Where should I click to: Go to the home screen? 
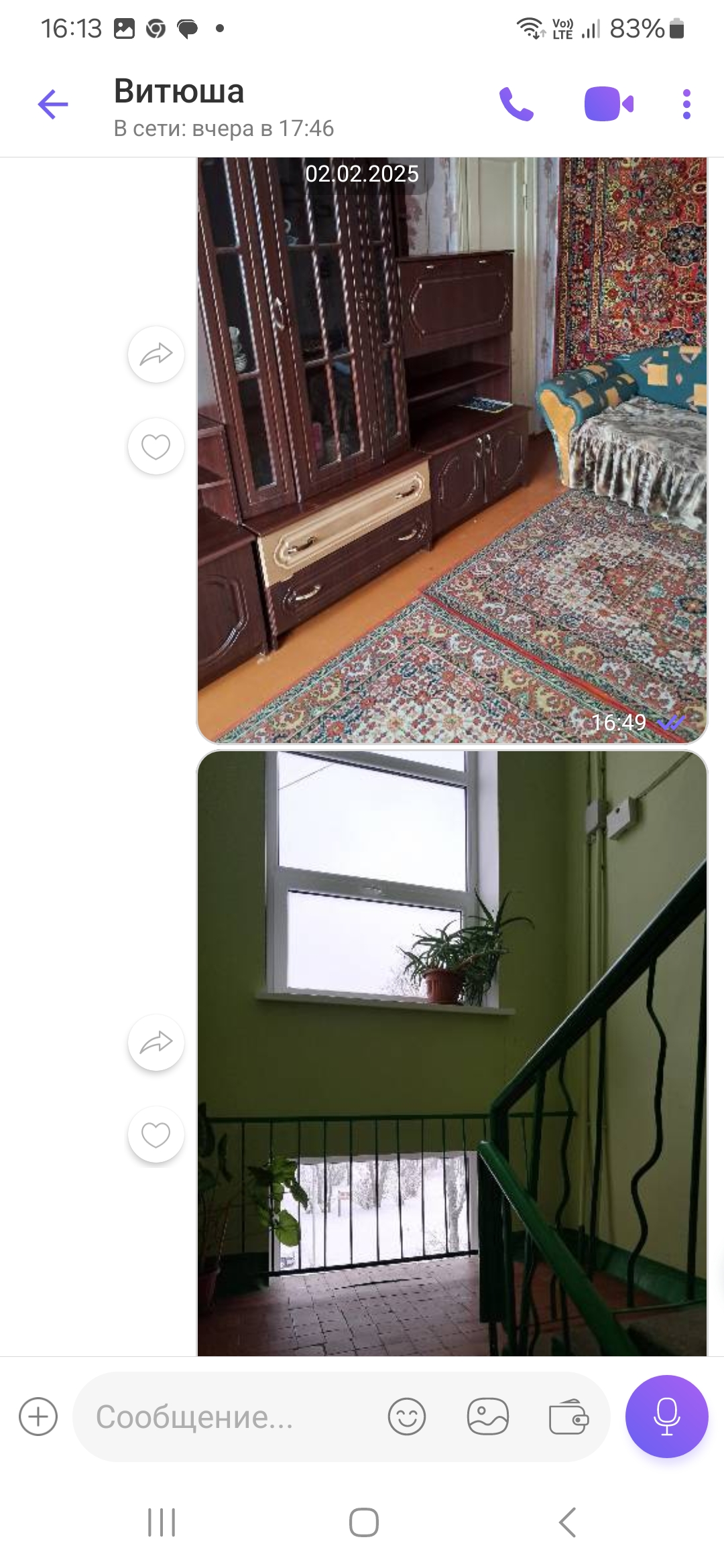coord(364,1522)
